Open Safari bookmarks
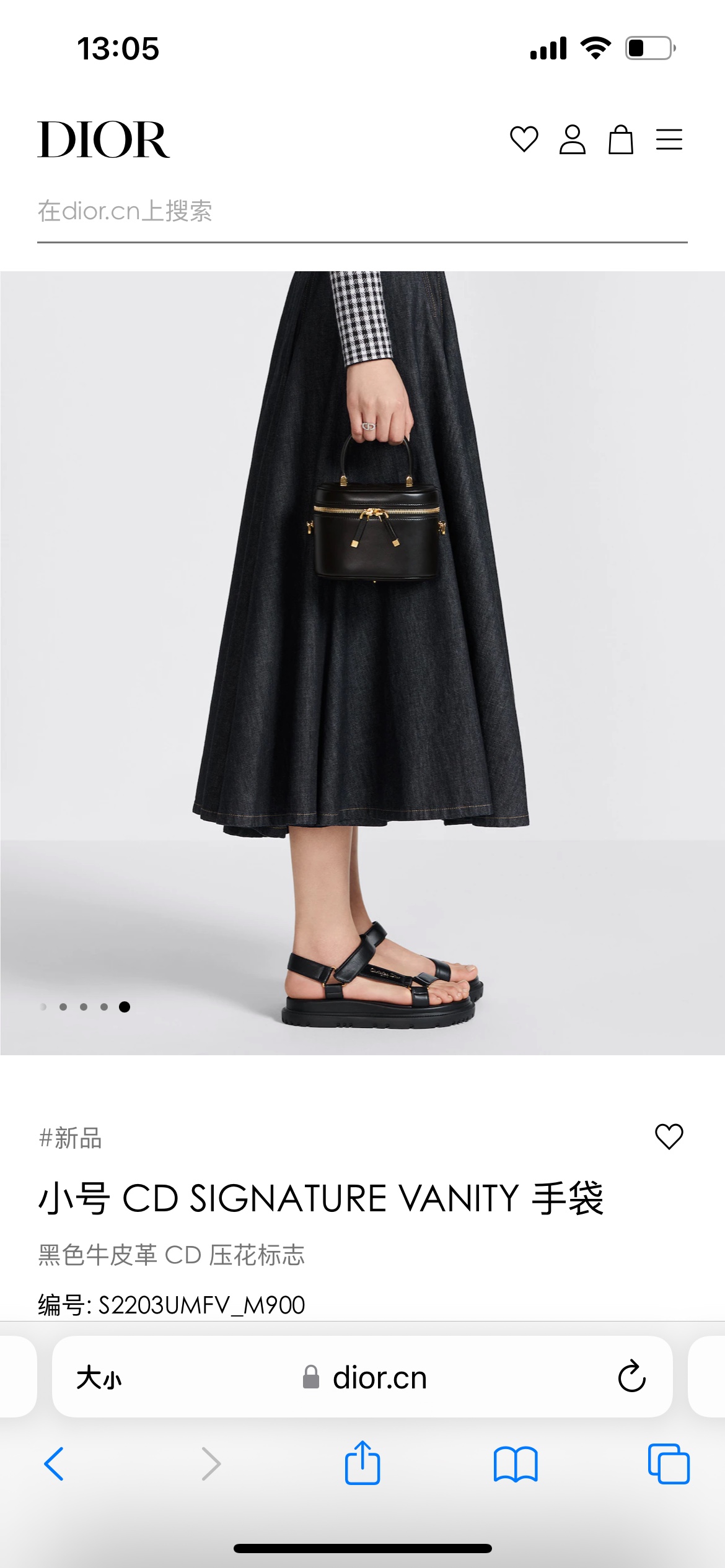 coord(515,1464)
